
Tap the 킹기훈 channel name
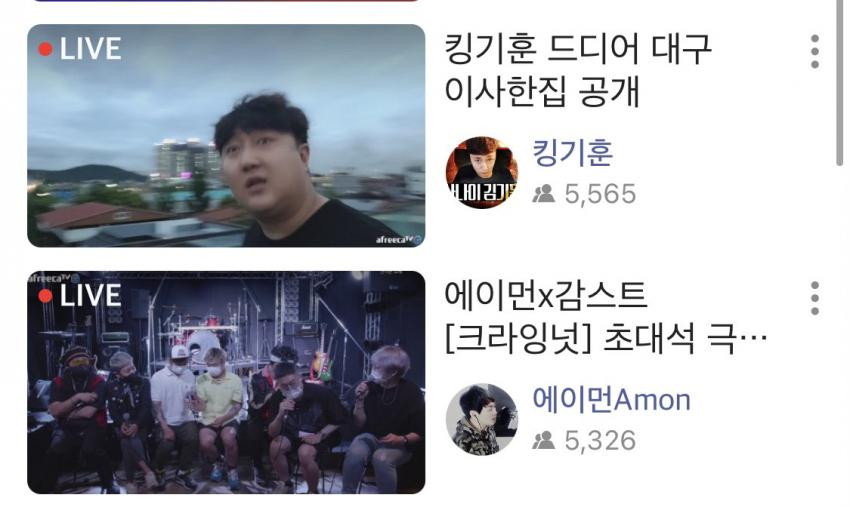click(x=573, y=153)
